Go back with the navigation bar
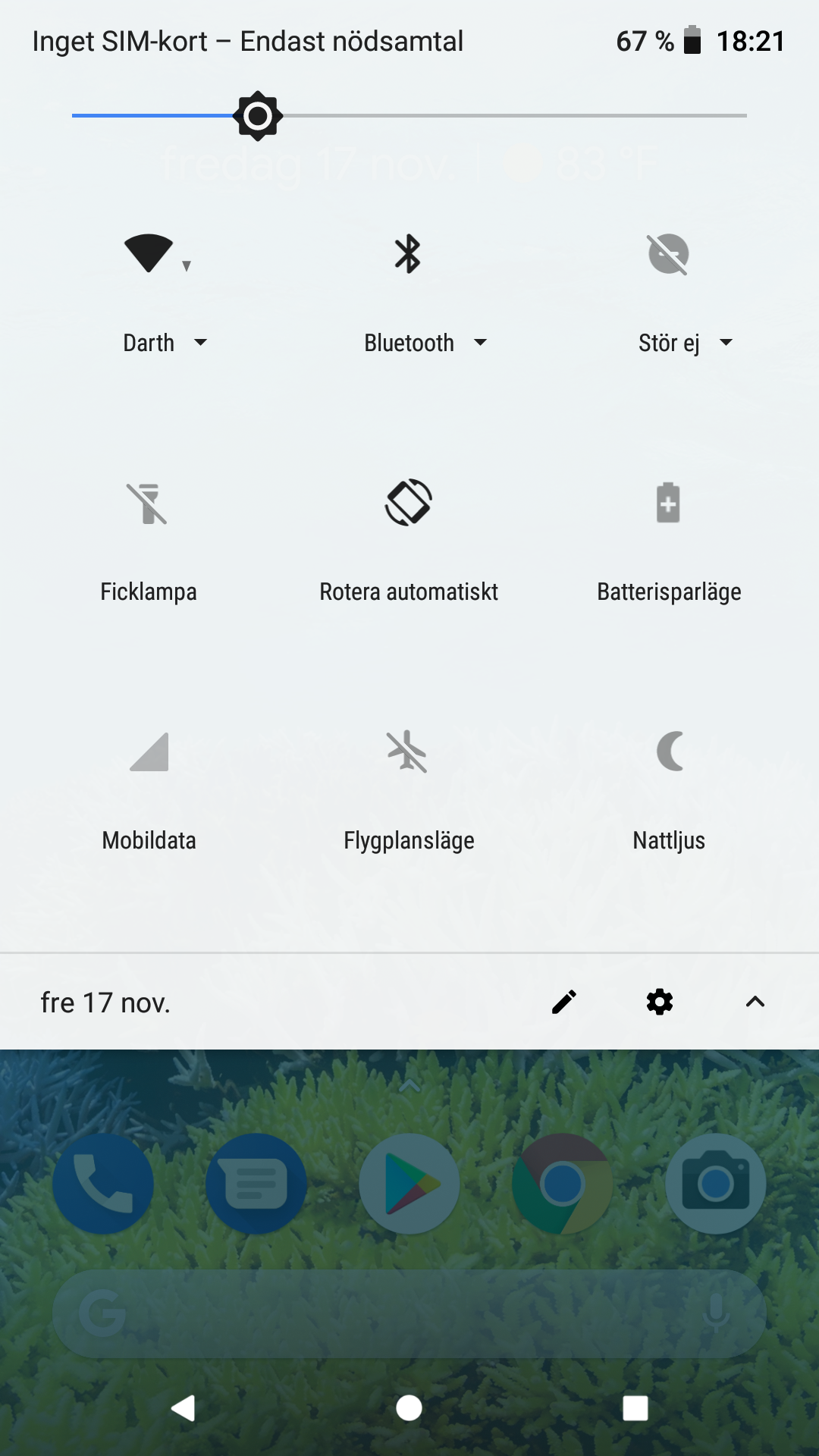Image resolution: width=819 pixels, height=1456 pixels. click(184, 1408)
